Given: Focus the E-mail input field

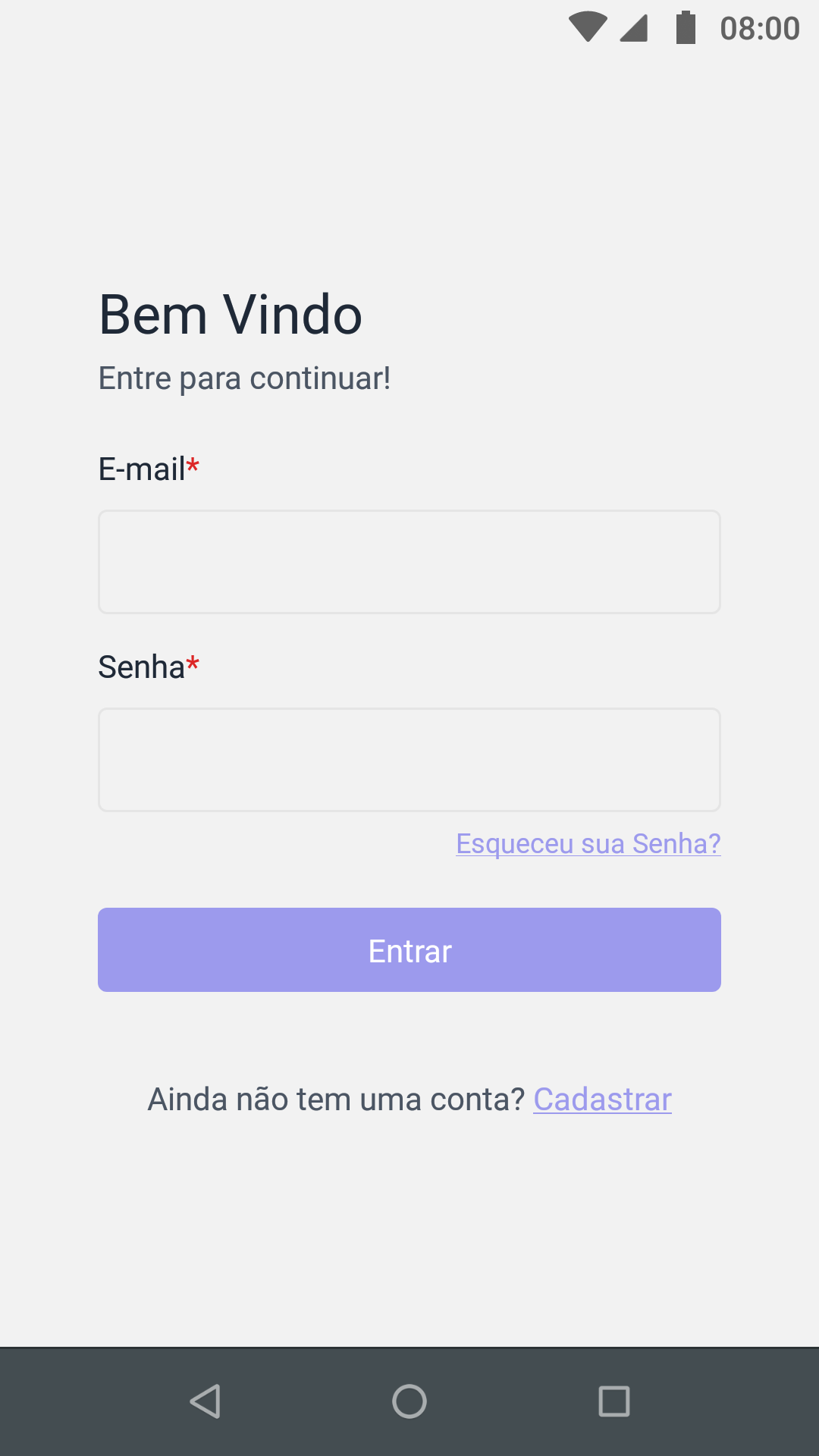Looking at the screenshot, I should (409, 562).
